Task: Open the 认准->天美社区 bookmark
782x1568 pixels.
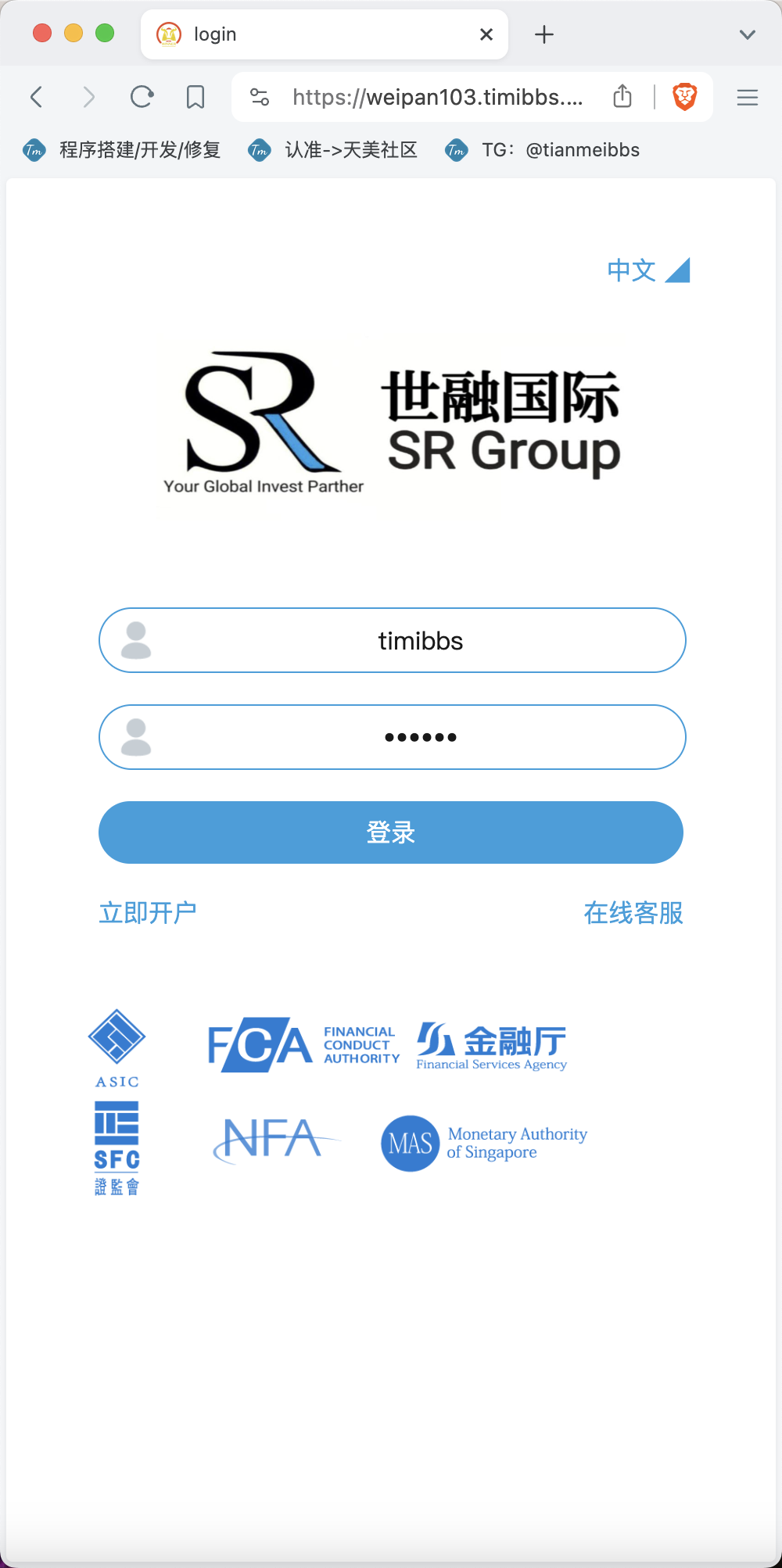Action: click(x=332, y=149)
